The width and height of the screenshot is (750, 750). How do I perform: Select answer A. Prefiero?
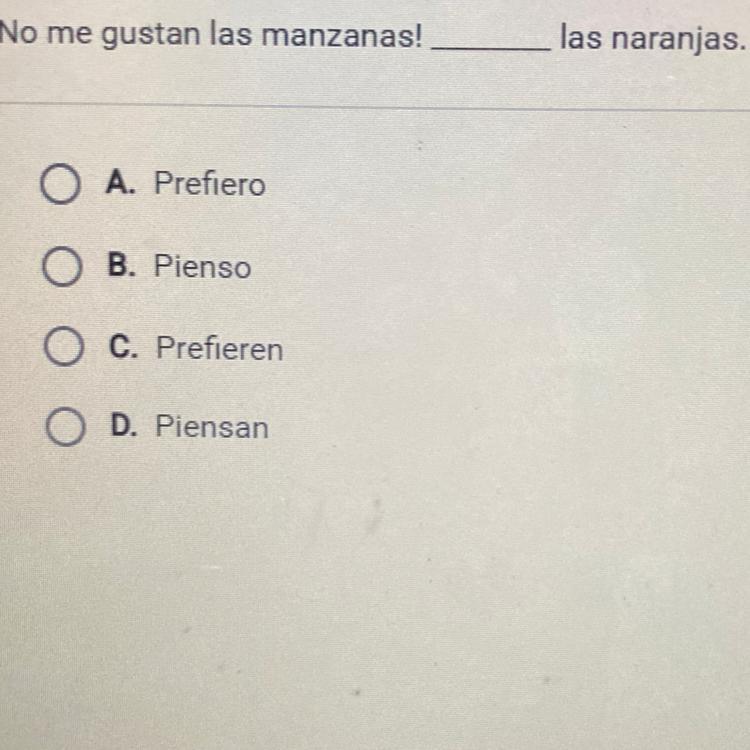pyautogui.click(x=60, y=185)
